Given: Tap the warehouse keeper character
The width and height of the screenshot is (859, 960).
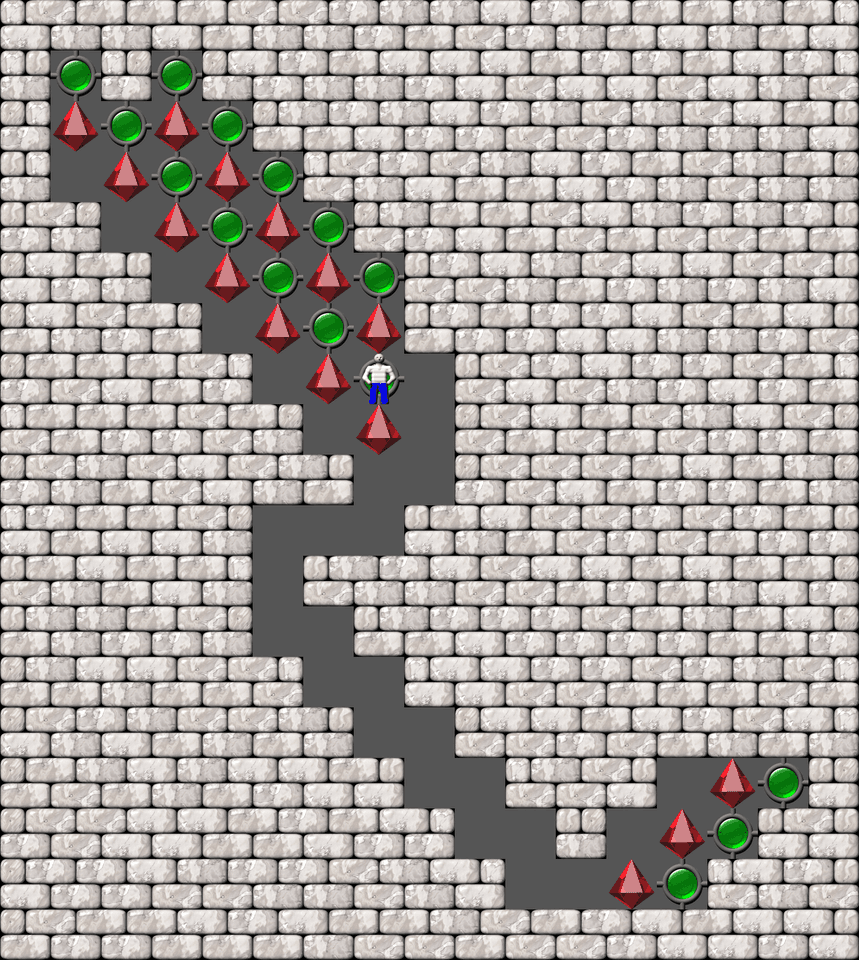Looking at the screenshot, I should point(378,378).
